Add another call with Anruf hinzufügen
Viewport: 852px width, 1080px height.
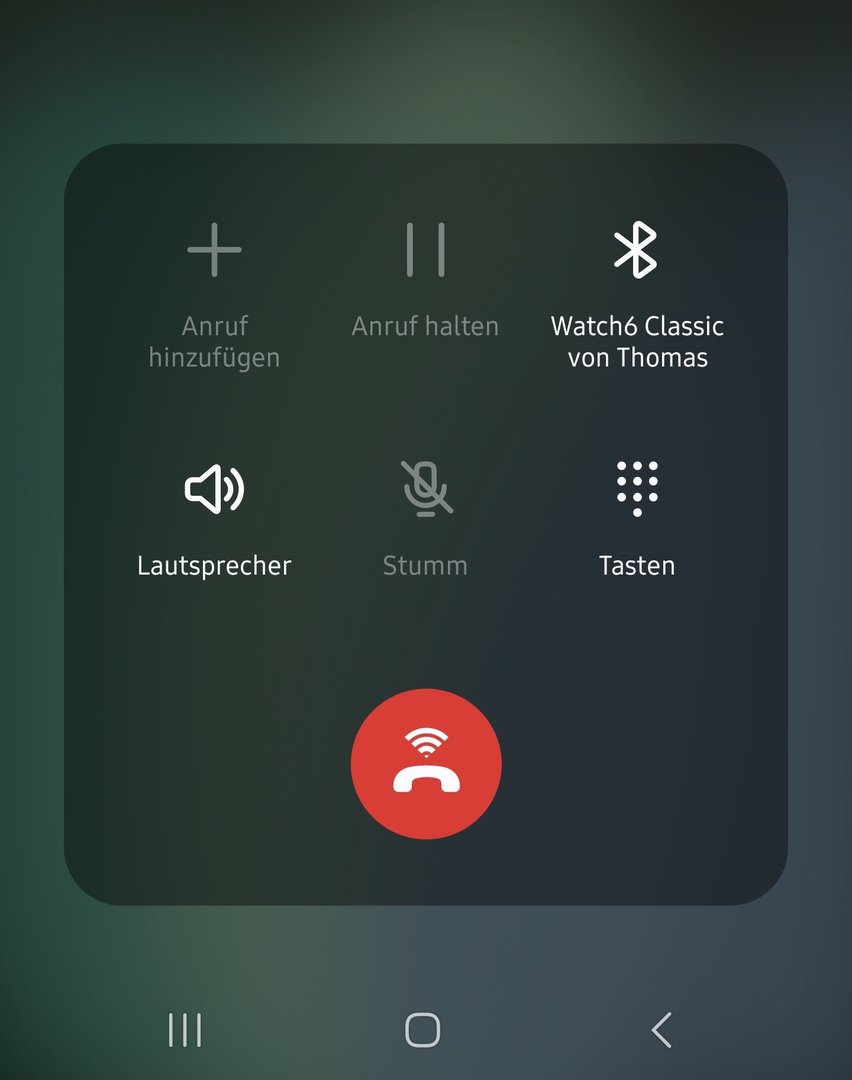pyautogui.click(x=214, y=250)
